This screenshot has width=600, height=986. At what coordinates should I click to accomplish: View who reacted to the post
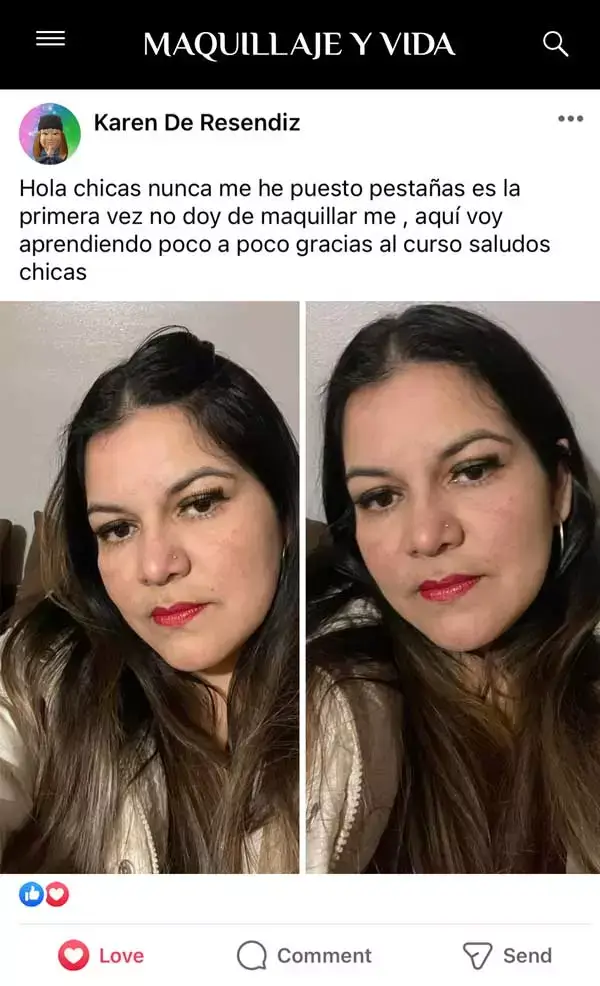44,894
